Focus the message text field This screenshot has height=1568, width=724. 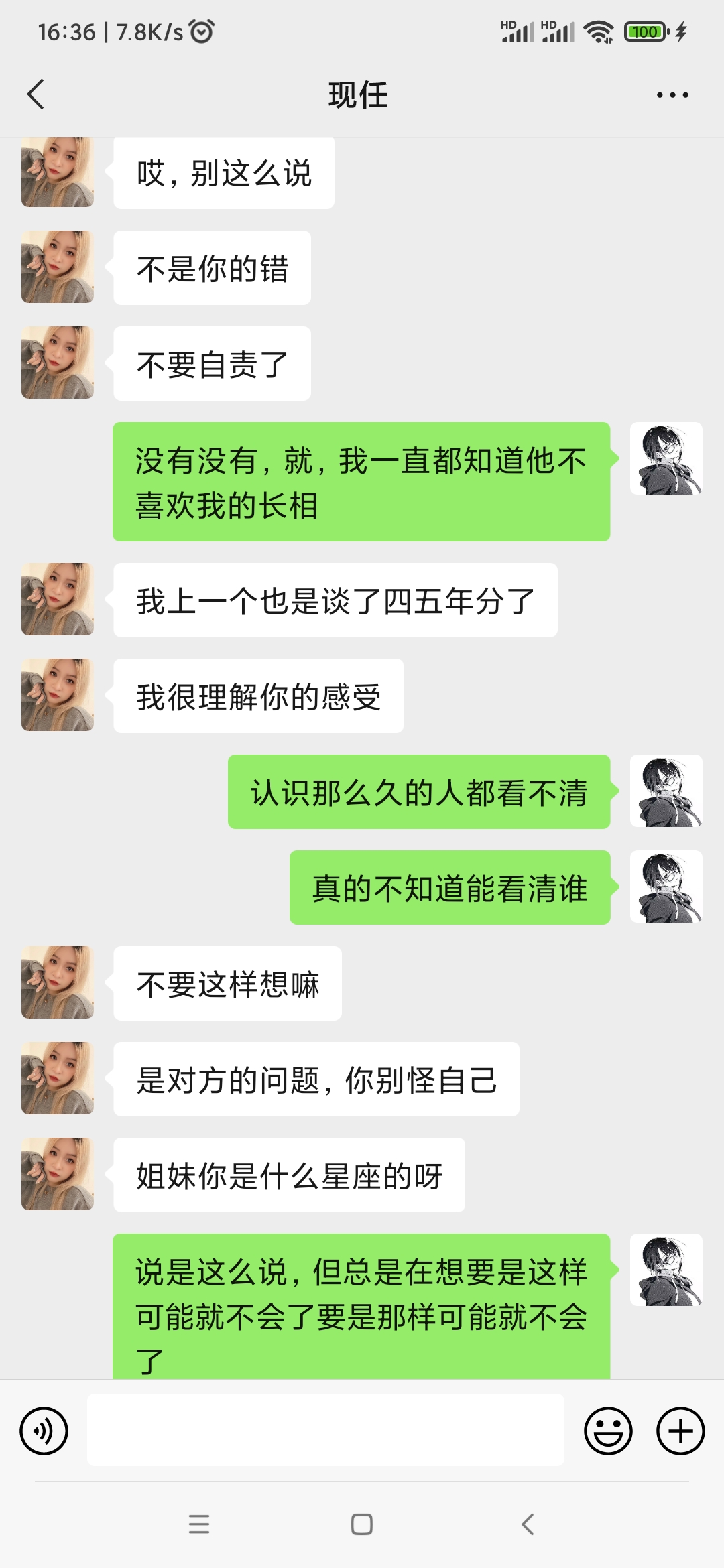click(x=325, y=1430)
